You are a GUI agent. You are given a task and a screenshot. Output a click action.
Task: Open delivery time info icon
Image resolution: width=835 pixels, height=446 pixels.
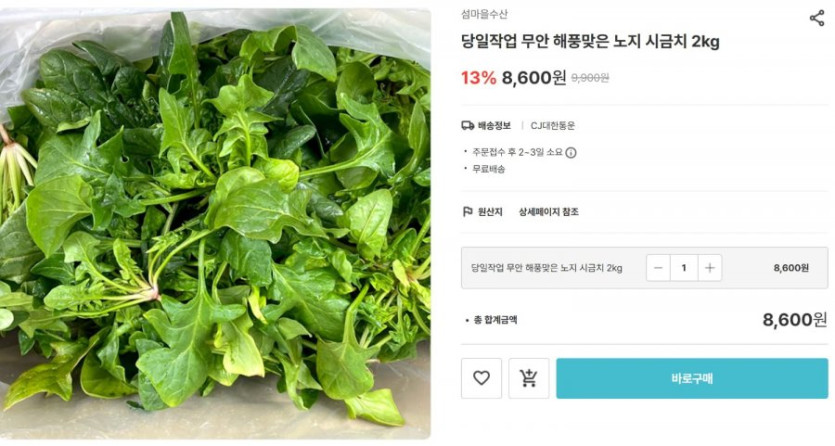pos(571,153)
